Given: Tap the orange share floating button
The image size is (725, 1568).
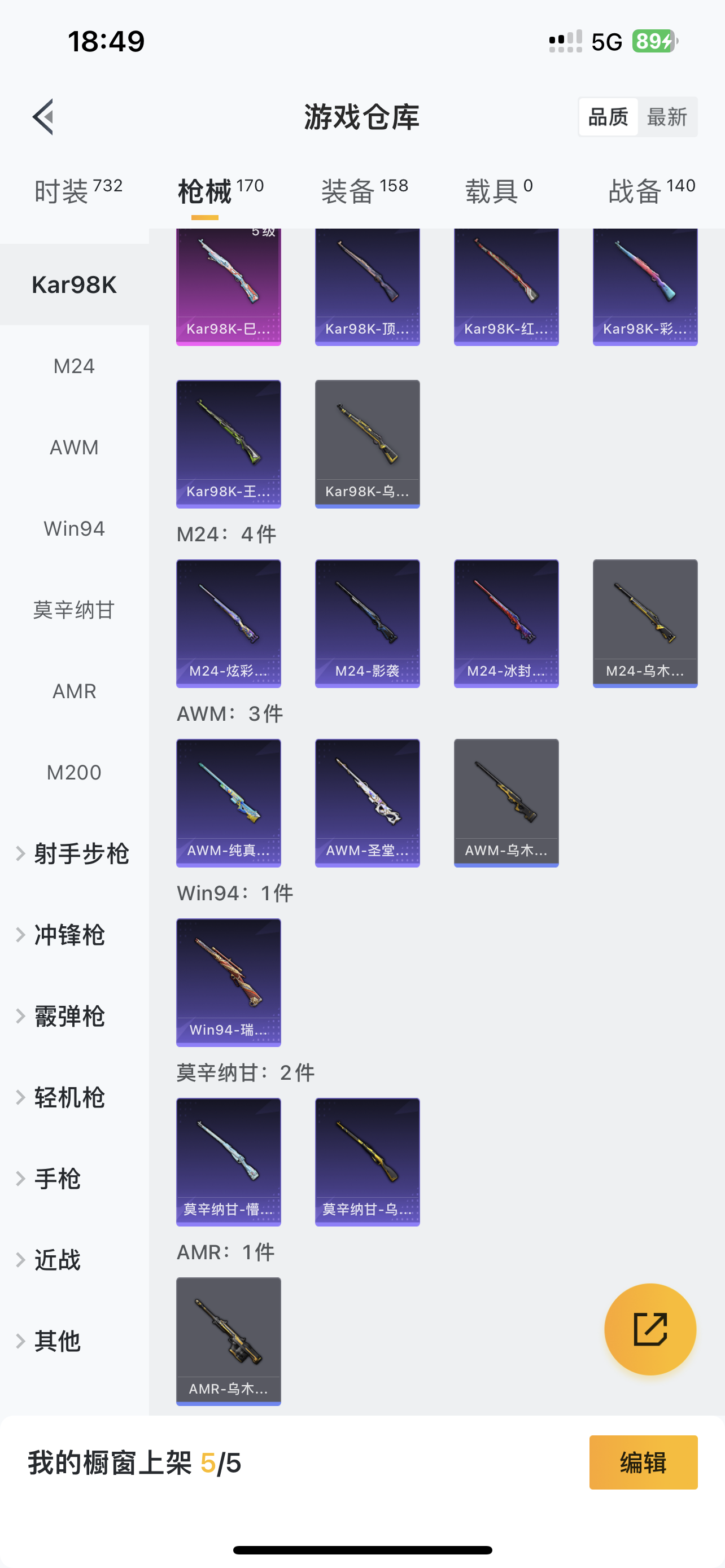Looking at the screenshot, I should click(649, 1329).
